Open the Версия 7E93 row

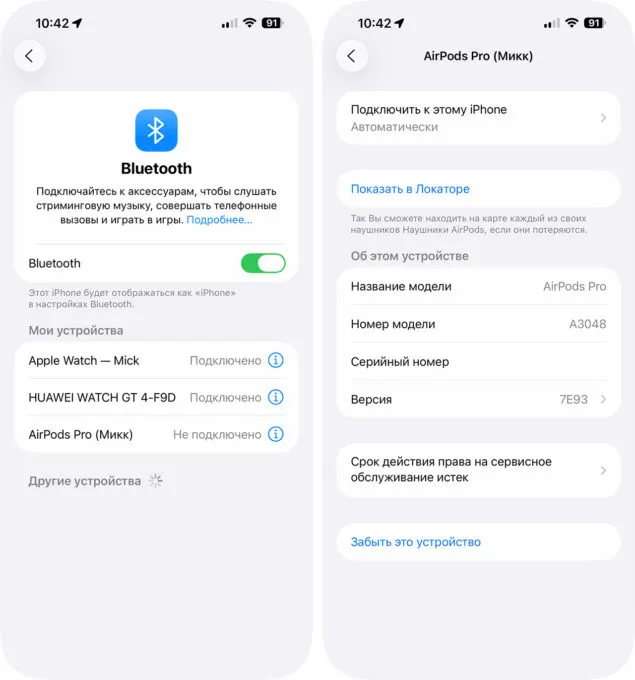pos(478,399)
